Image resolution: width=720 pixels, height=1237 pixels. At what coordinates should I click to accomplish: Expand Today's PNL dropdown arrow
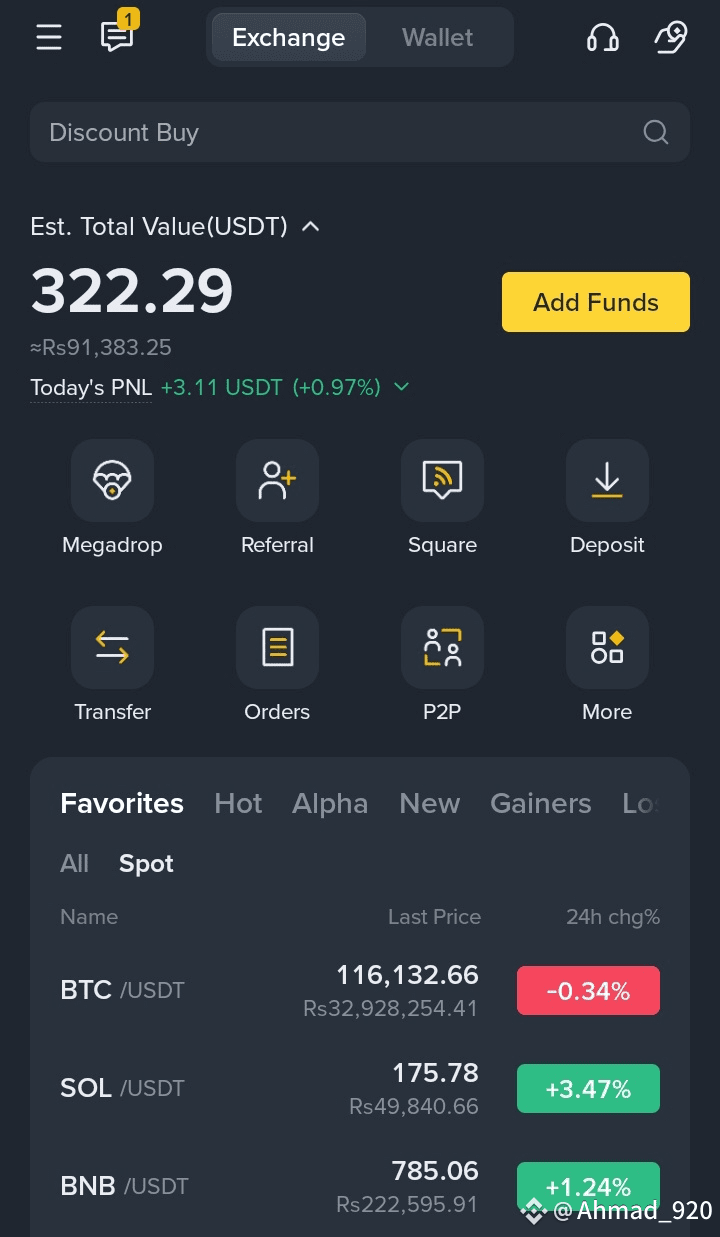click(402, 387)
